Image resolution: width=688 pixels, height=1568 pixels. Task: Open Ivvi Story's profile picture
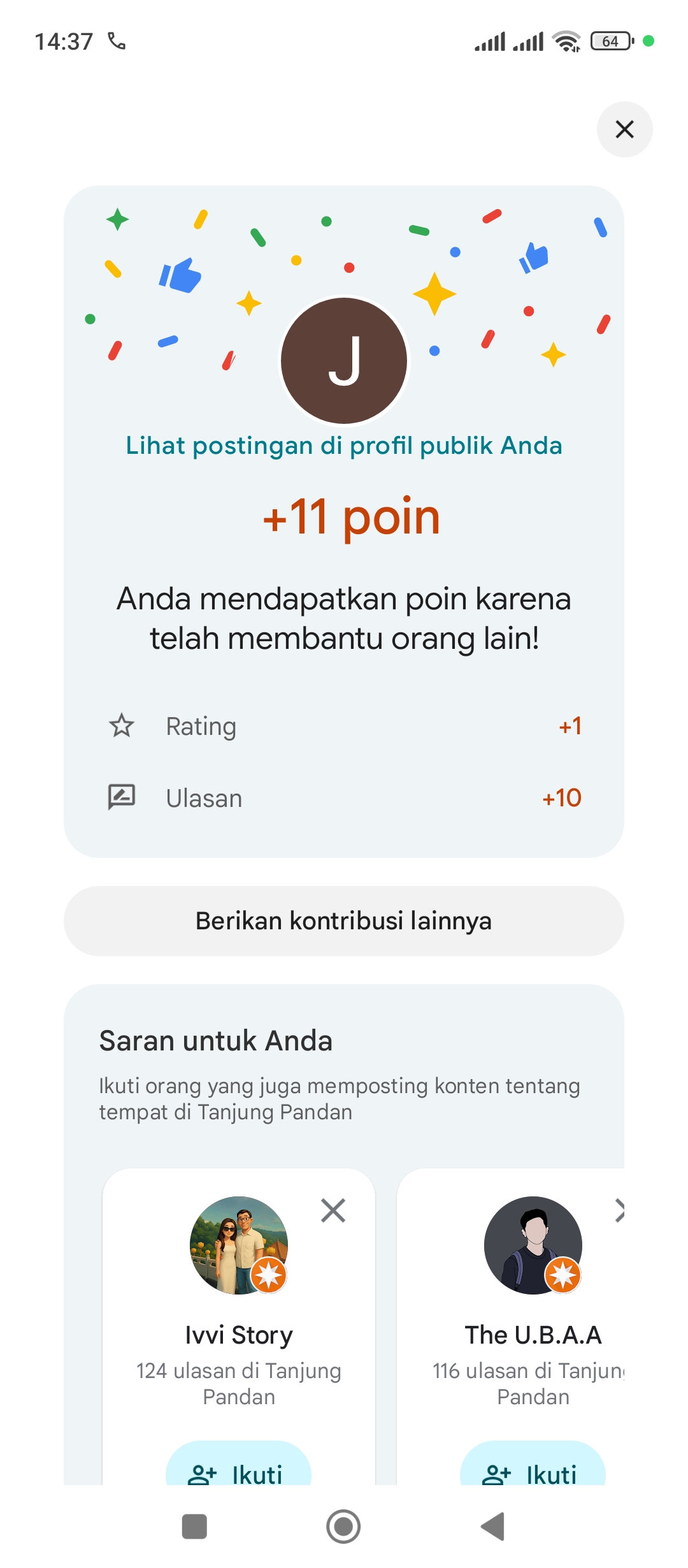[239, 1245]
